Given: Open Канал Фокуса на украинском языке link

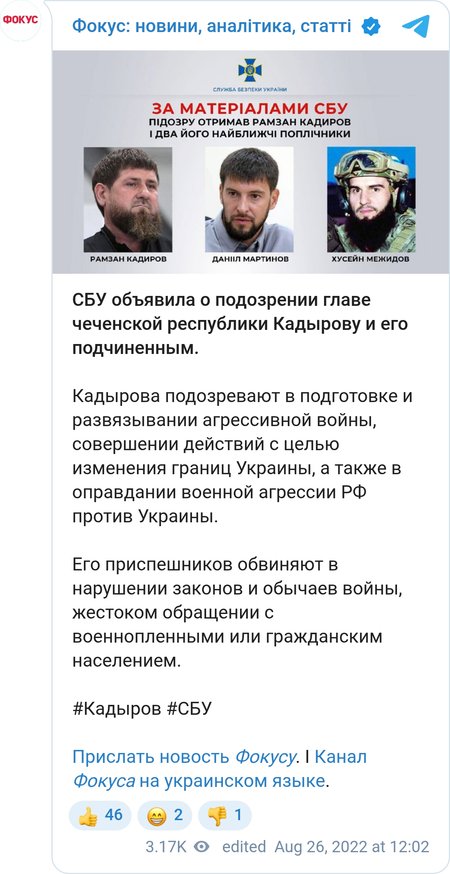Looking at the screenshot, I should pyautogui.click(x=220, y=769).
